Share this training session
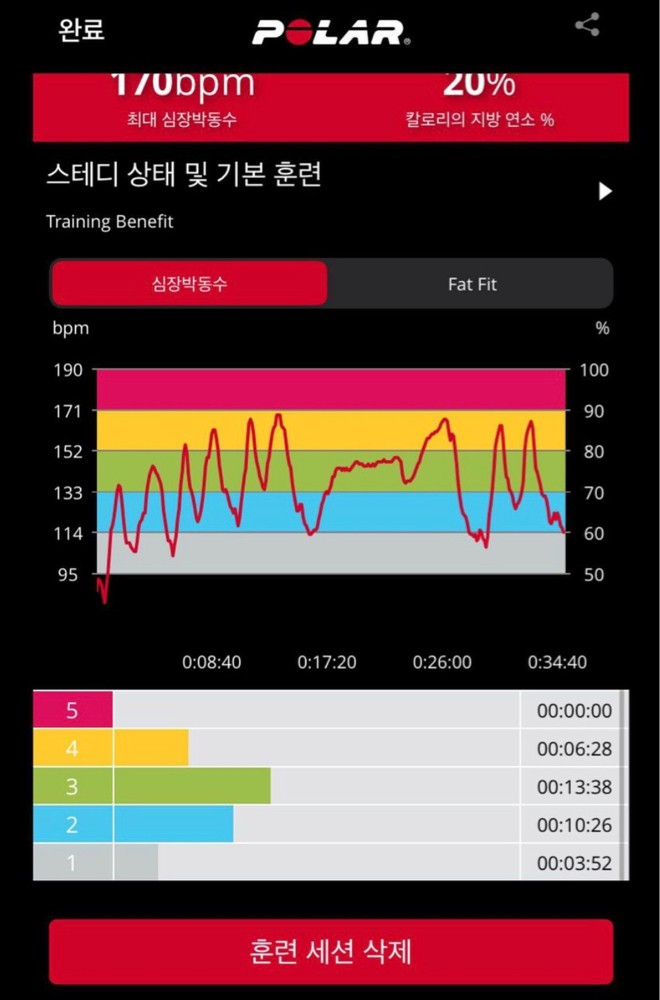The width and height of the screenshot is (660, 1000). pos(588,27)
